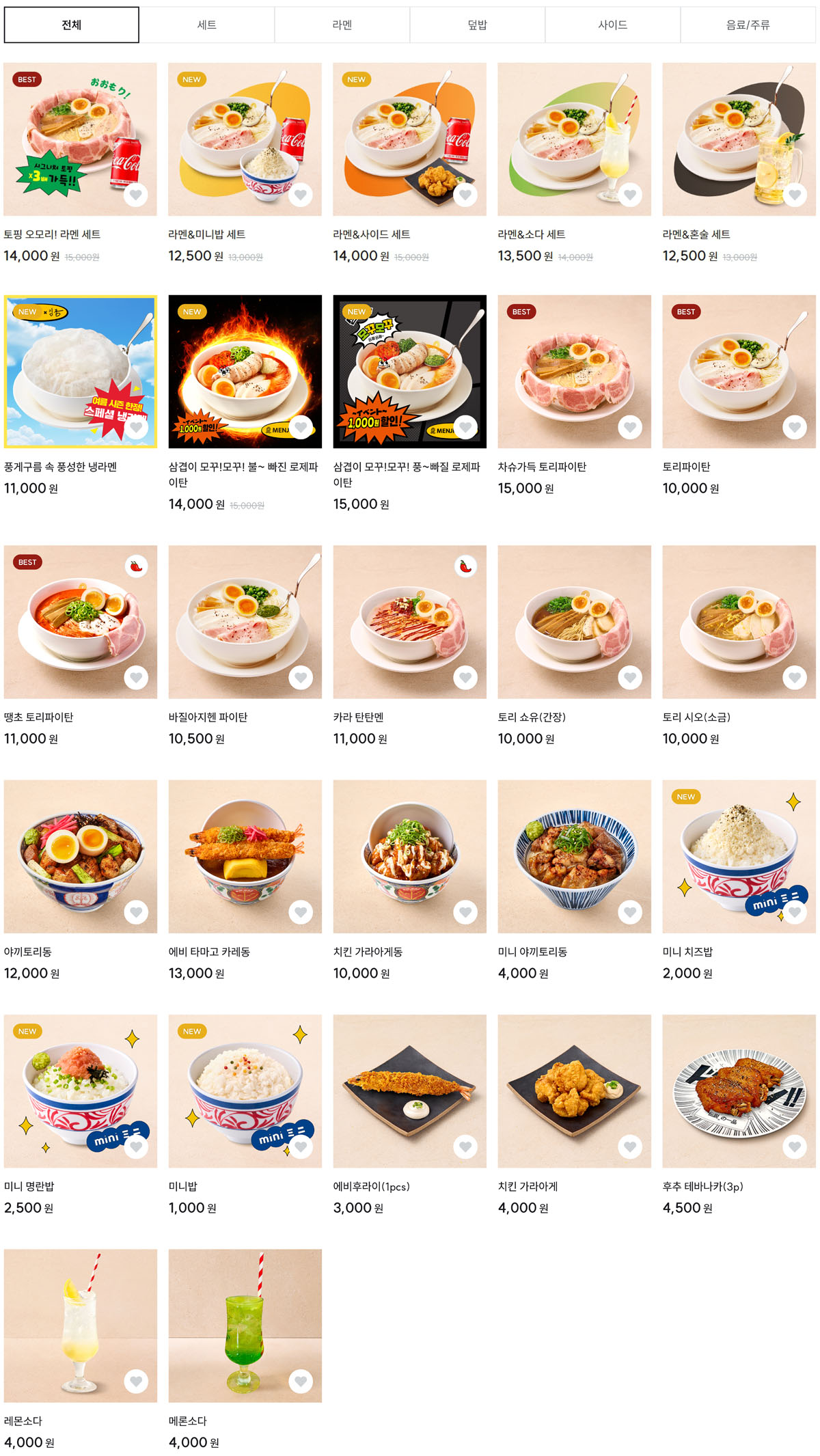View the 치킨 가라아게 side dish

[574, 1090]
